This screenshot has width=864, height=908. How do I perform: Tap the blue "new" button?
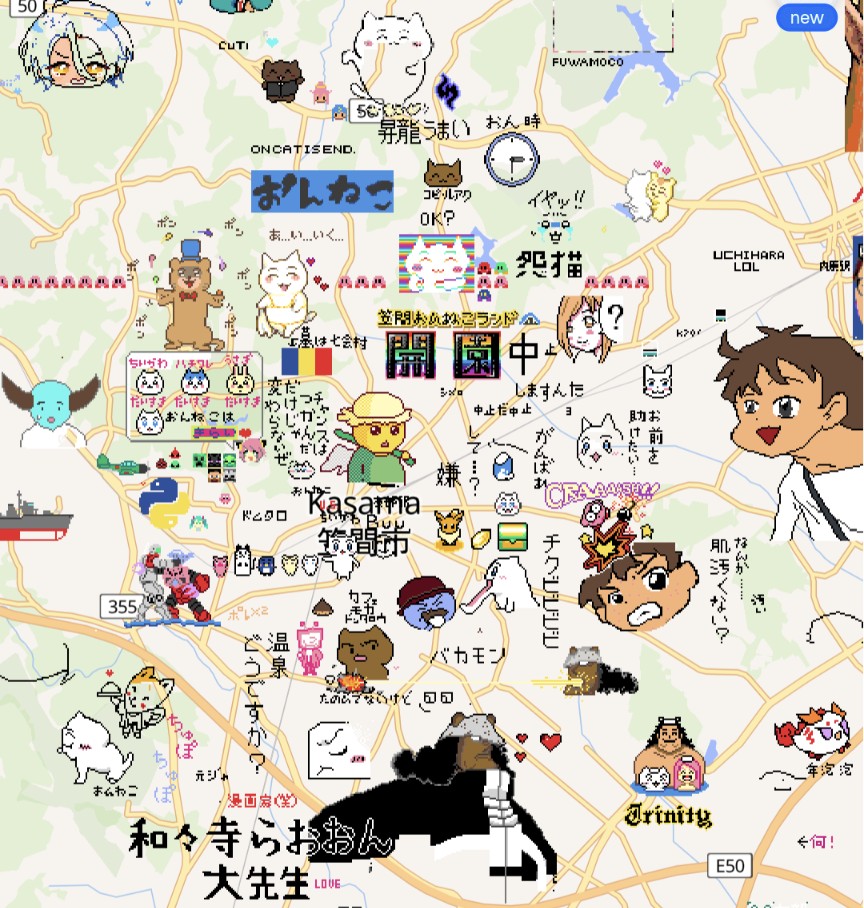click(806, 18)
